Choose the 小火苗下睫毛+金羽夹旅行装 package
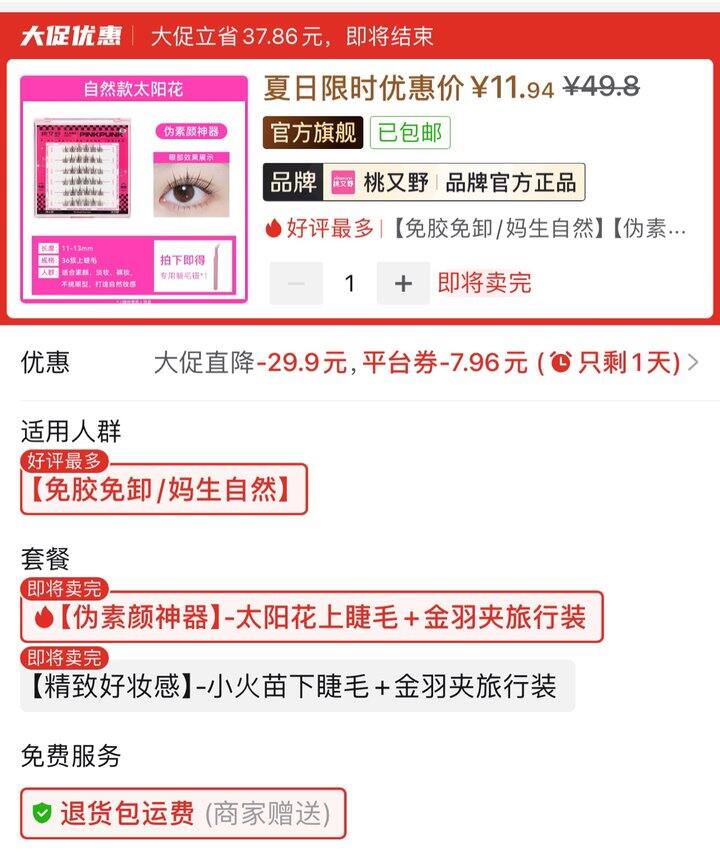This screenshot has width=720, height=860. point(297,686)
